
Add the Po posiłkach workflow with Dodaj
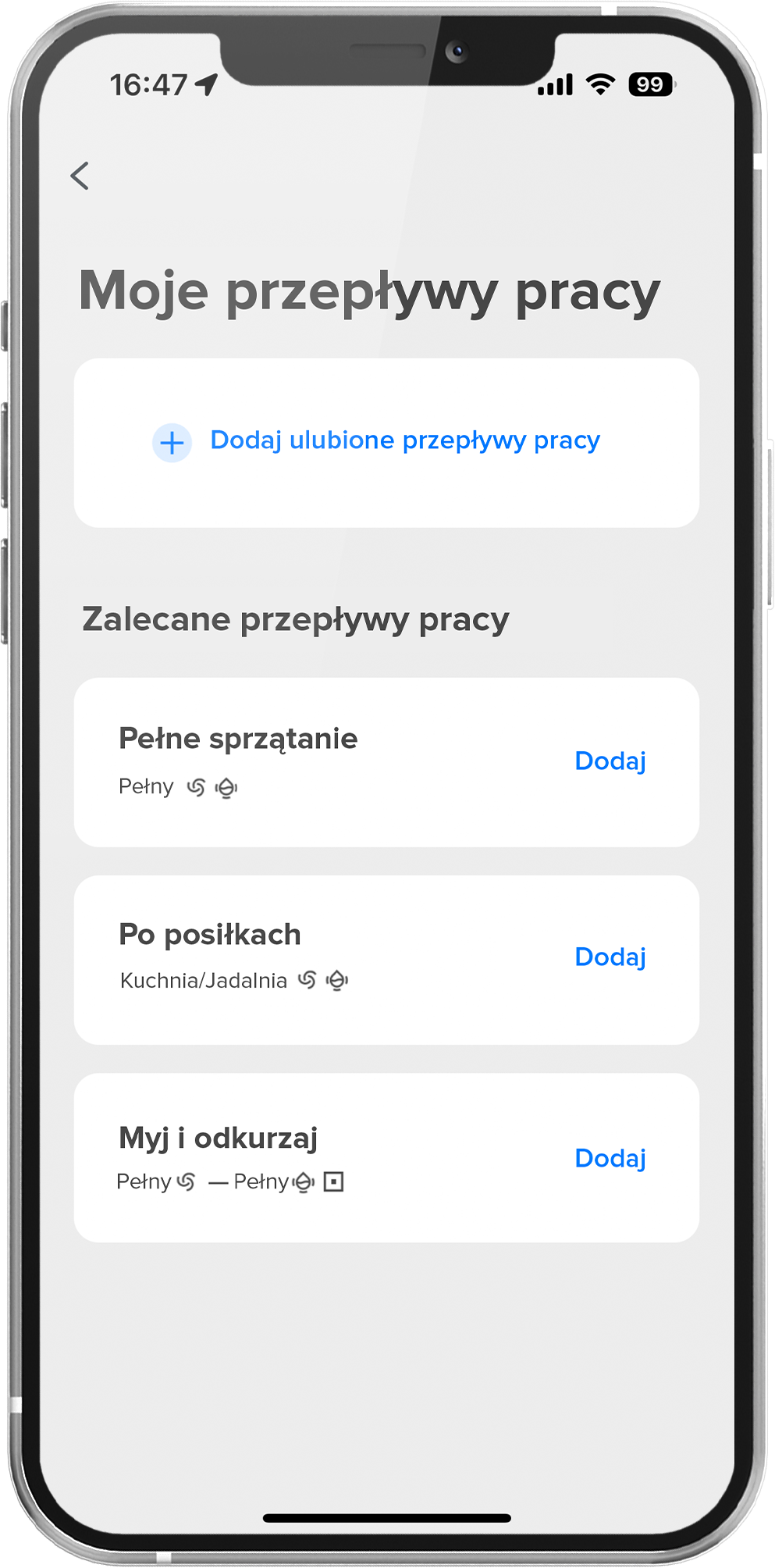coord(610,957)
